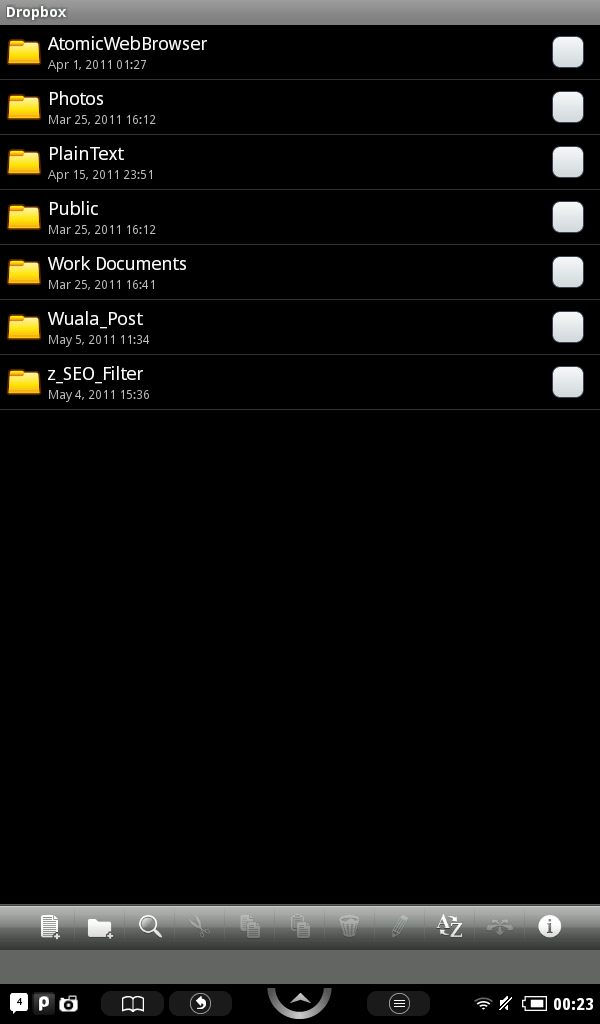Select the Work Documents checkbox

[568, 272]
